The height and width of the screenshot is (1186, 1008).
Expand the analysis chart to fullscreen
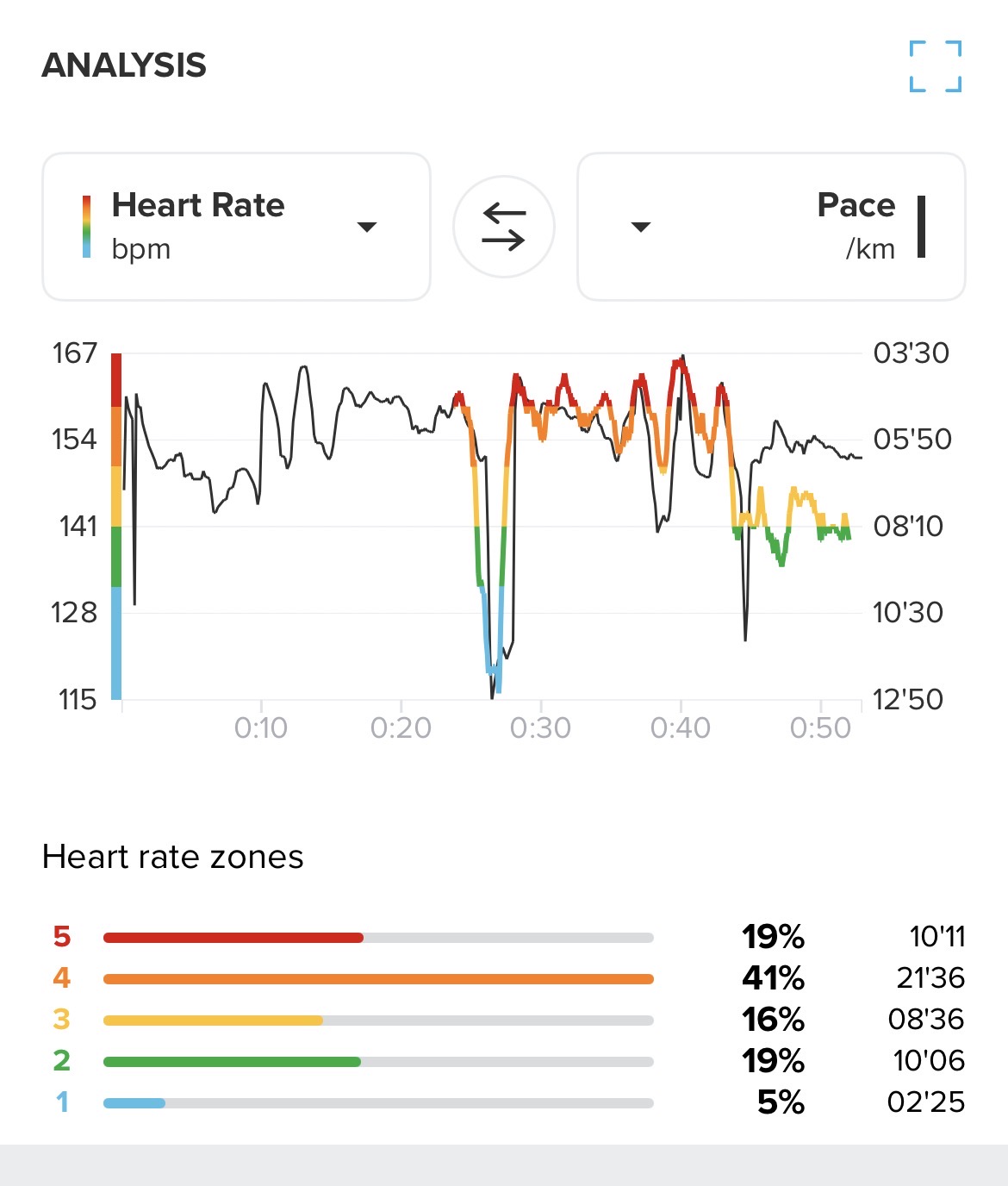tap(936, 66)
